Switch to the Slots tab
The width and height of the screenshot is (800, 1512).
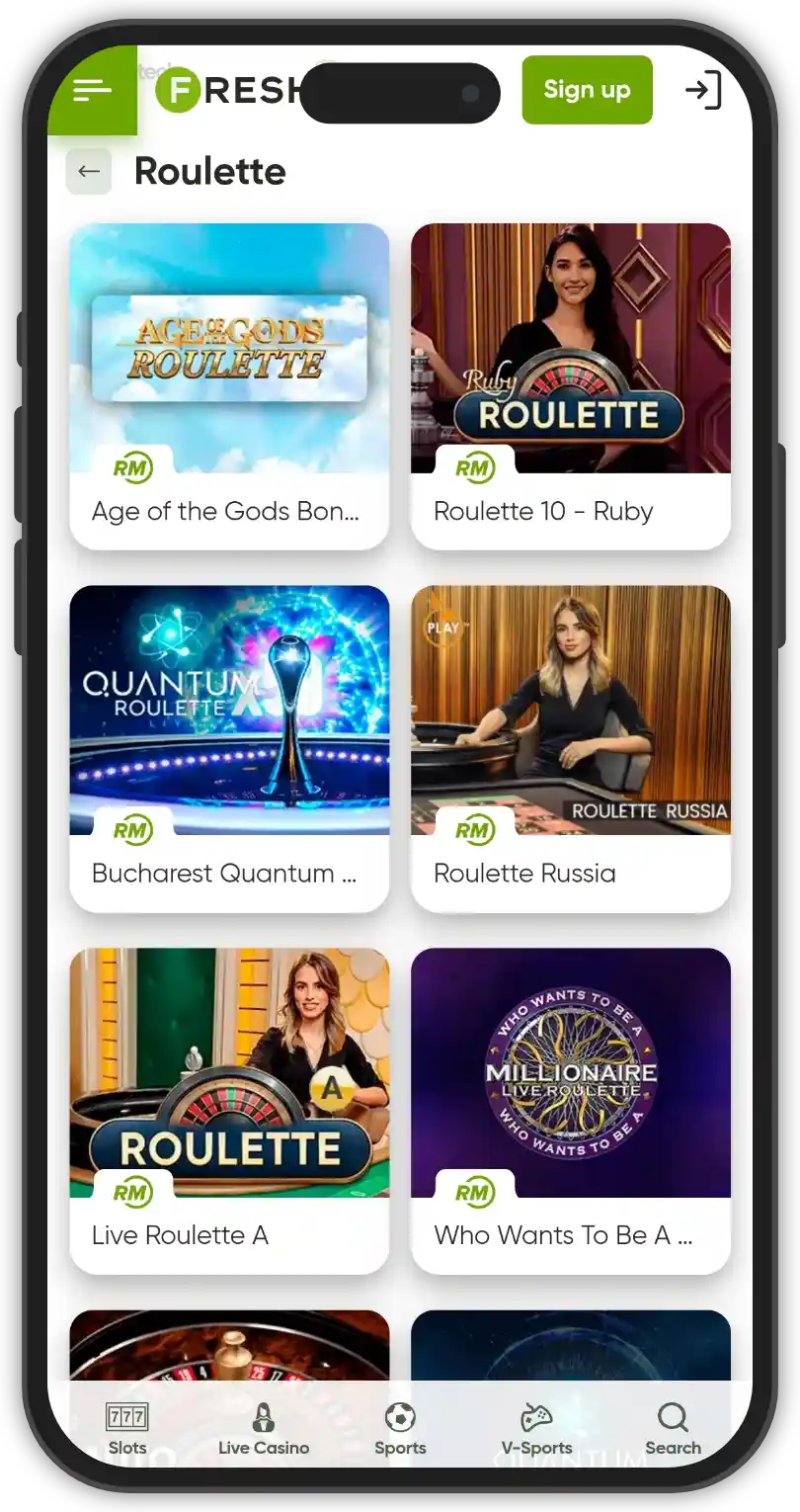pos(127,1429)
